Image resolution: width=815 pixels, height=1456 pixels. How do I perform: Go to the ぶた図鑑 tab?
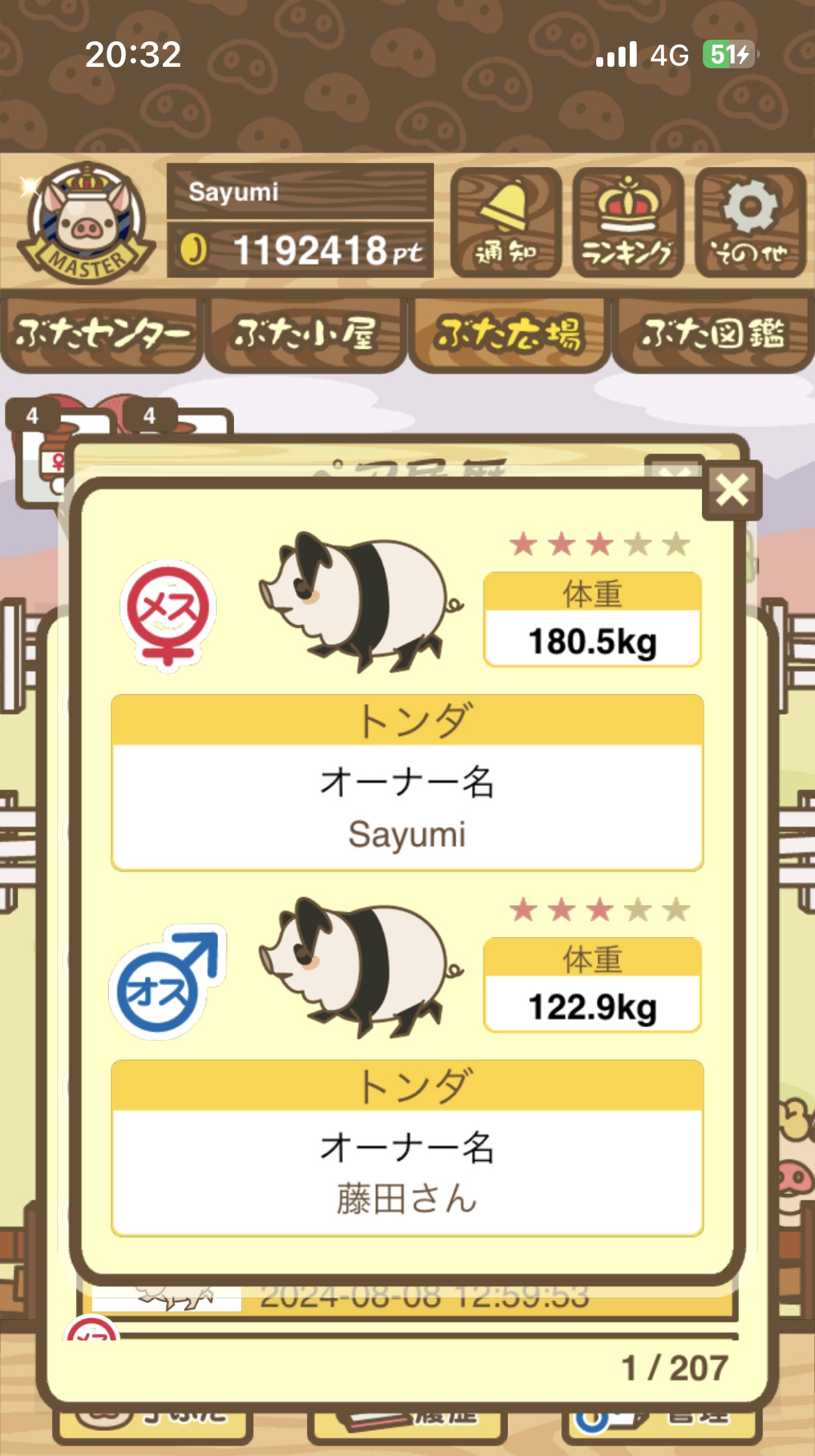[x=713, y=334]
